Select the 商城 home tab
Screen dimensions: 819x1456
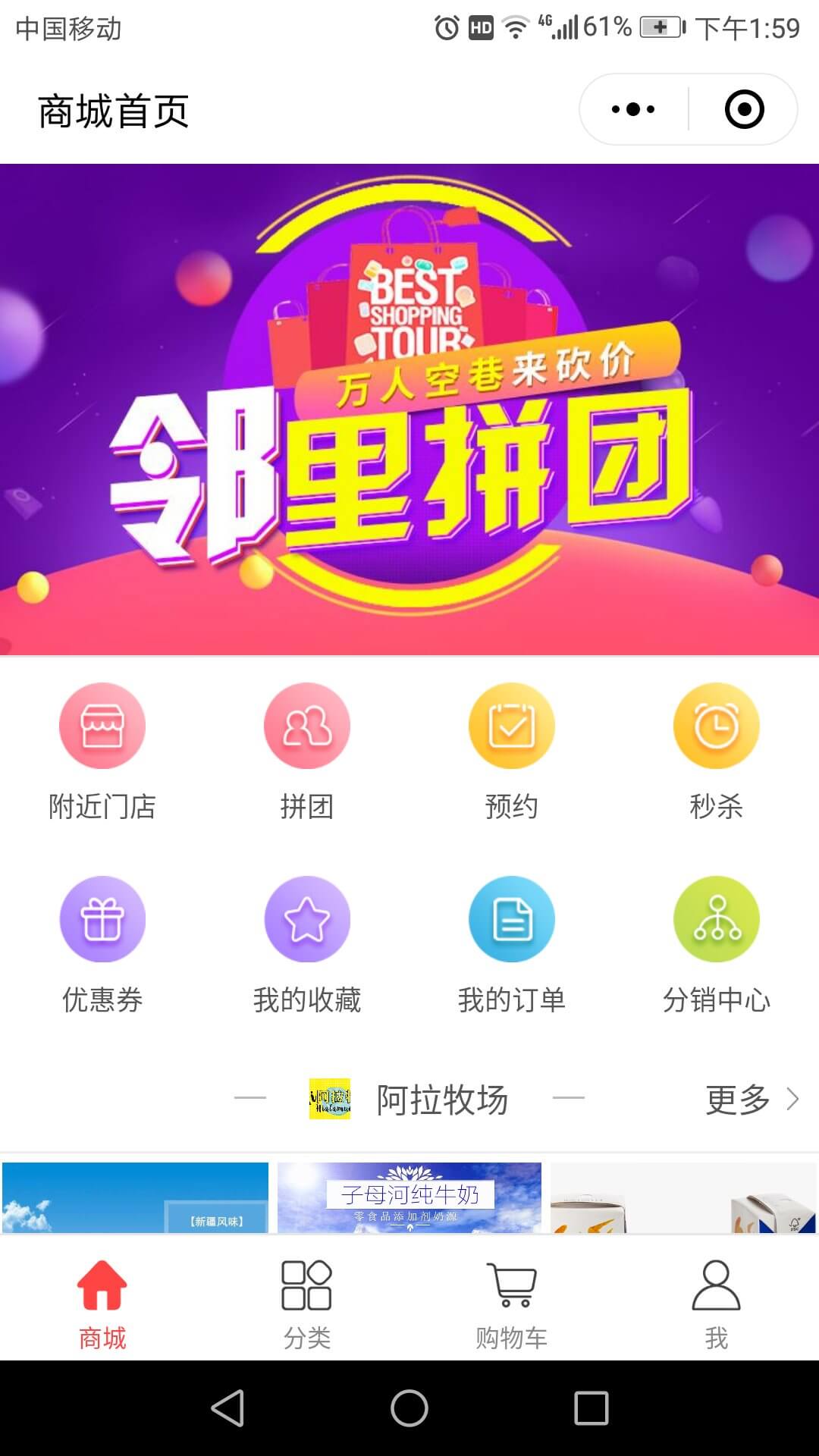click(102, 1304)
